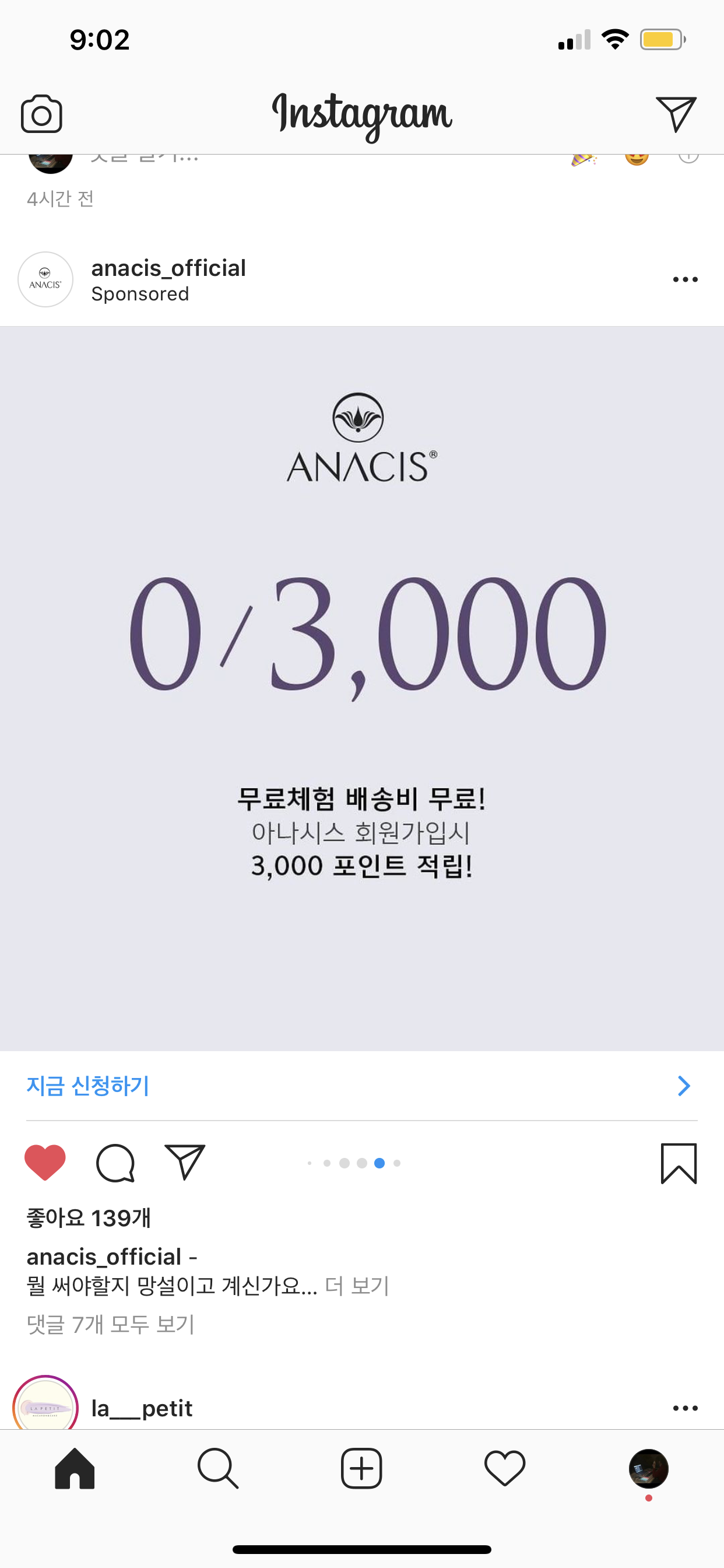Switch to my Profile tab

click(649, 1469)
